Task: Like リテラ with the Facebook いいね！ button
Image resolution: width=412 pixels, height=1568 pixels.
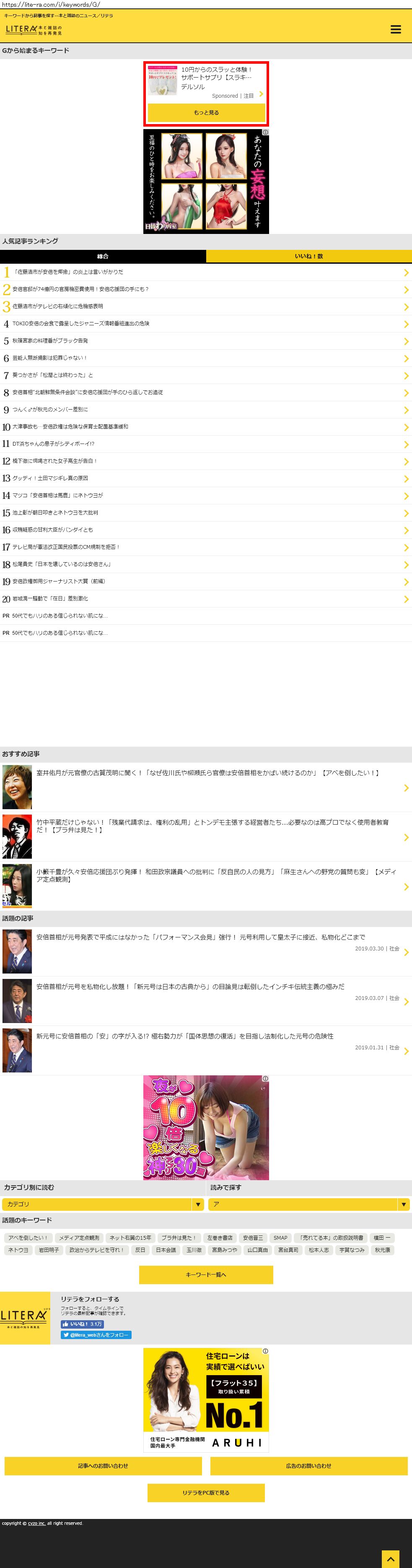Action: (82, 1324)
